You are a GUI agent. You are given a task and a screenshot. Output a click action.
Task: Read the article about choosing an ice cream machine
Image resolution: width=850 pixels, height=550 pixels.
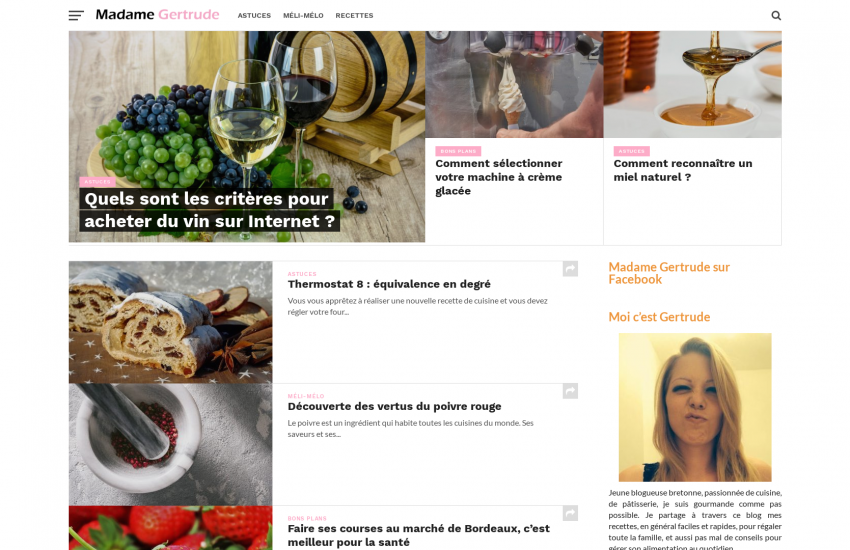pos(498,176)
